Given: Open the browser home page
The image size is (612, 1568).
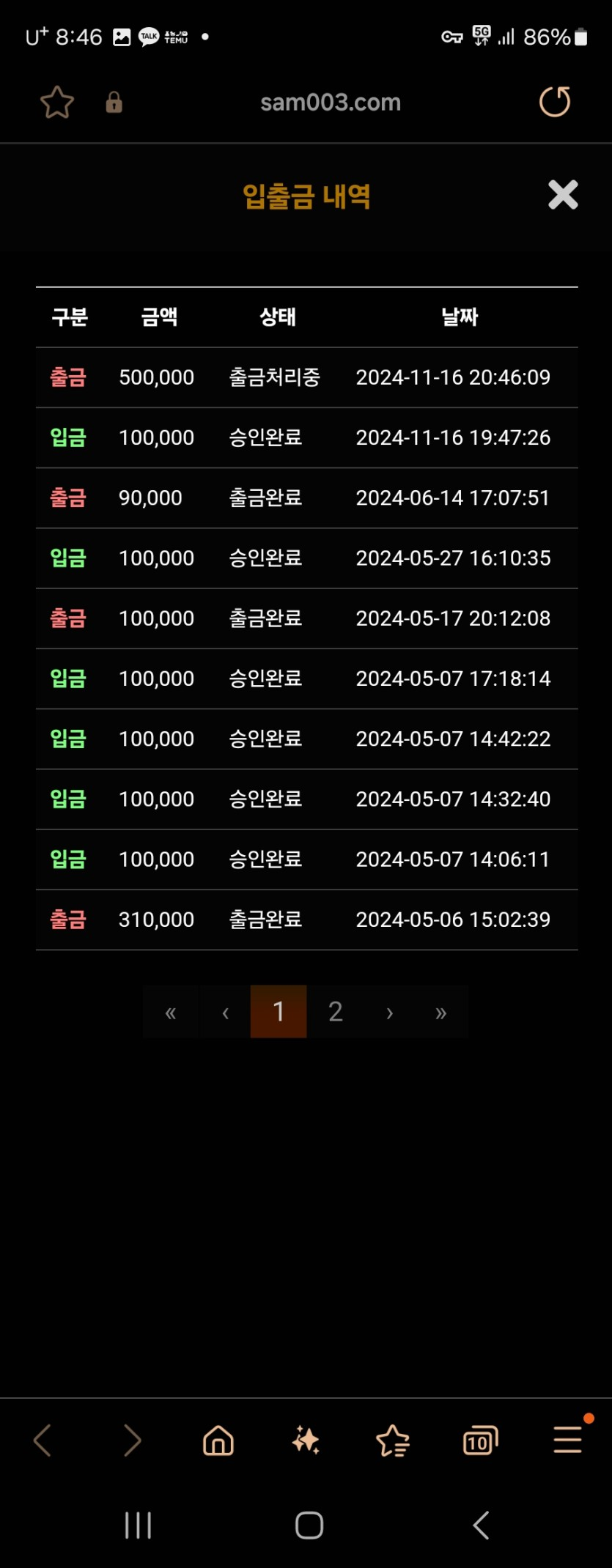Looking at the screenshot, I should (218, 1441).
